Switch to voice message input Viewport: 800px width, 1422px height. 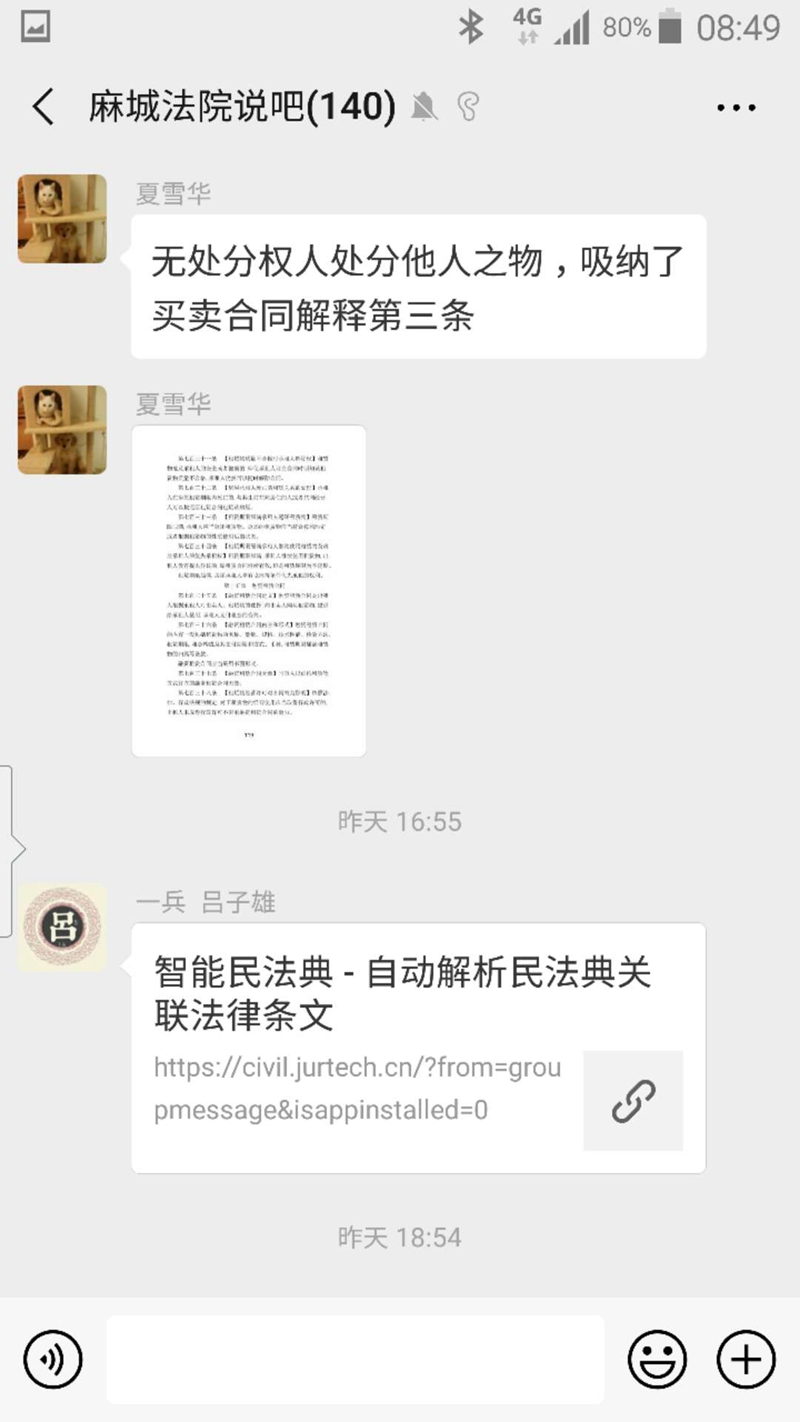(53, 1359)
